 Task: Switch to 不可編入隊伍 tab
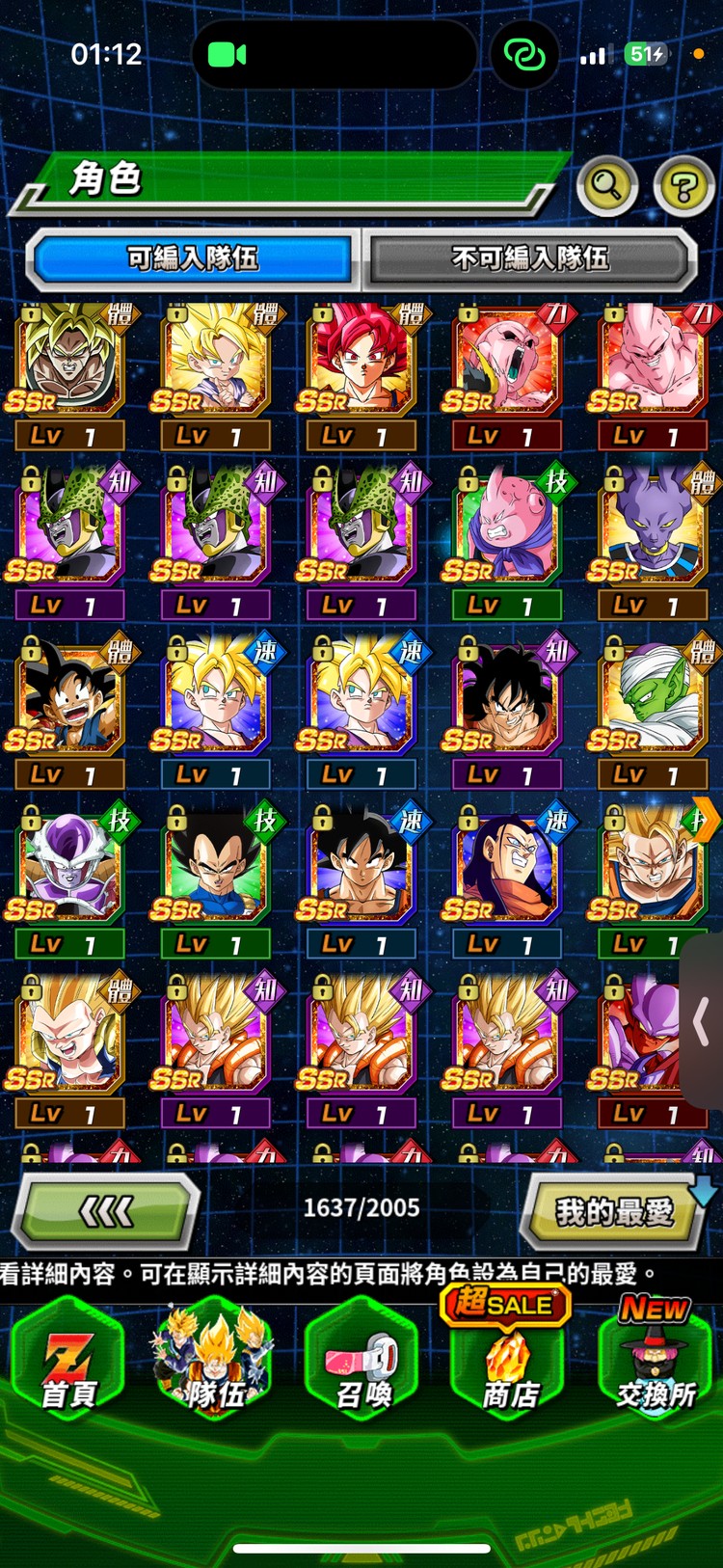pyautogui.click(x=529, y=258)
